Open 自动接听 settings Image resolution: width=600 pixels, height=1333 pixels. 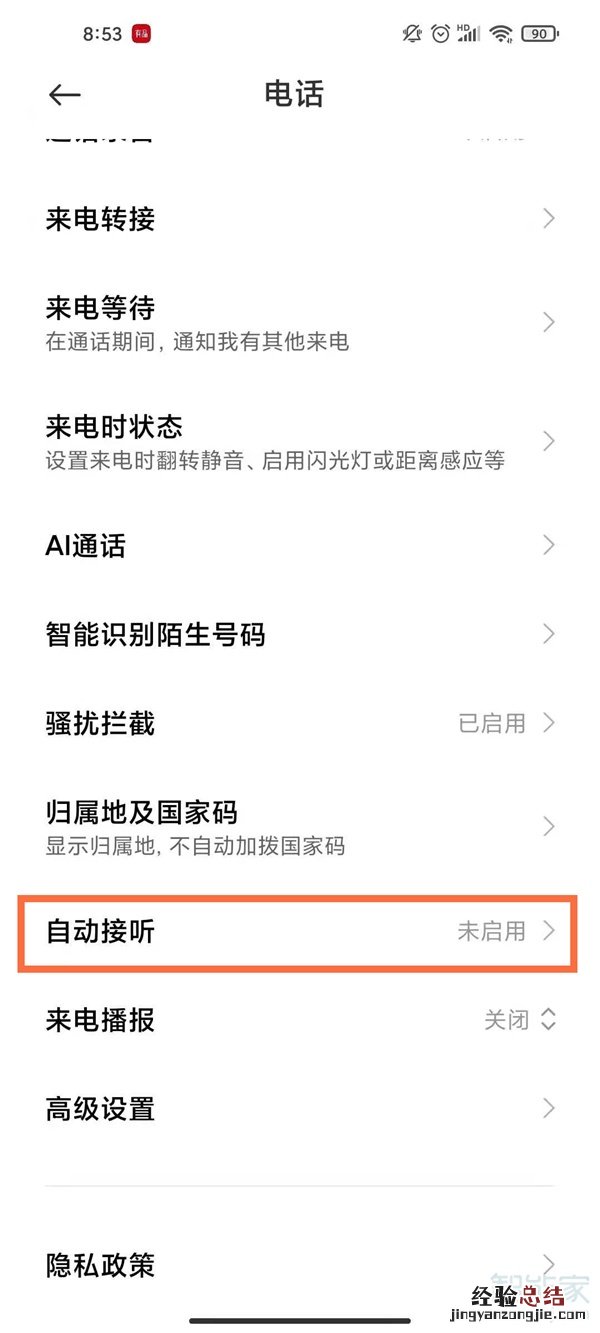pyautogui.click(x=298, y=931)
